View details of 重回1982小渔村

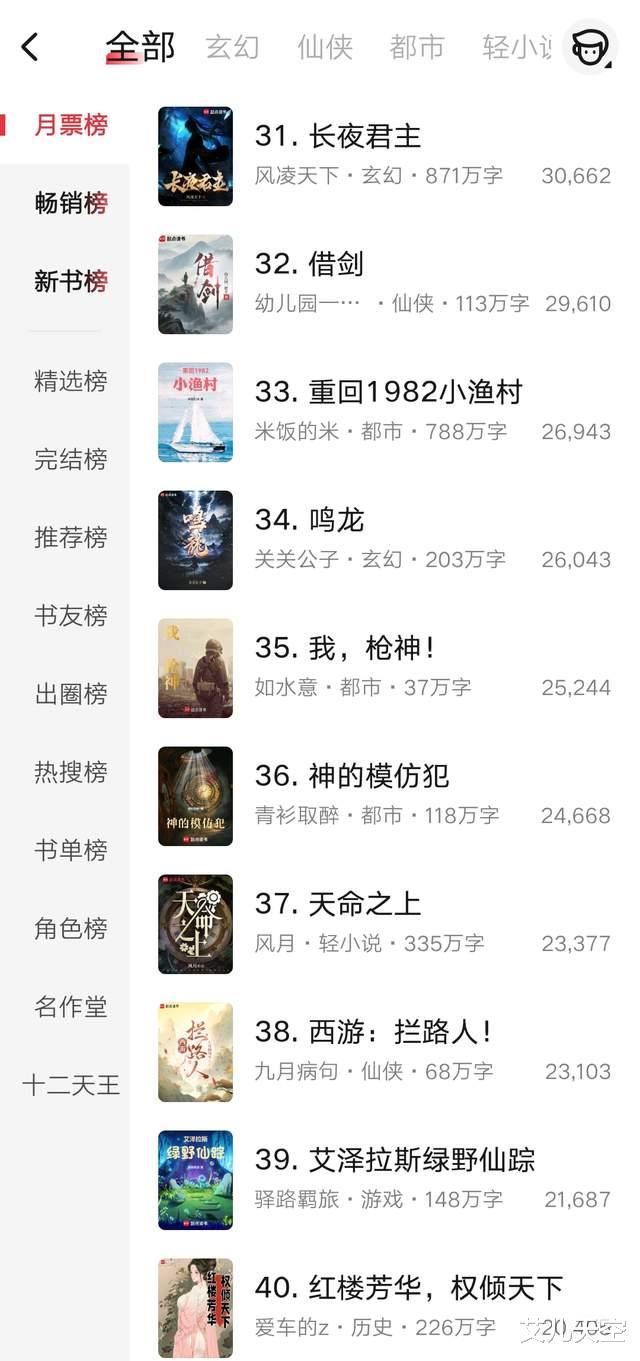click(388, 392)
